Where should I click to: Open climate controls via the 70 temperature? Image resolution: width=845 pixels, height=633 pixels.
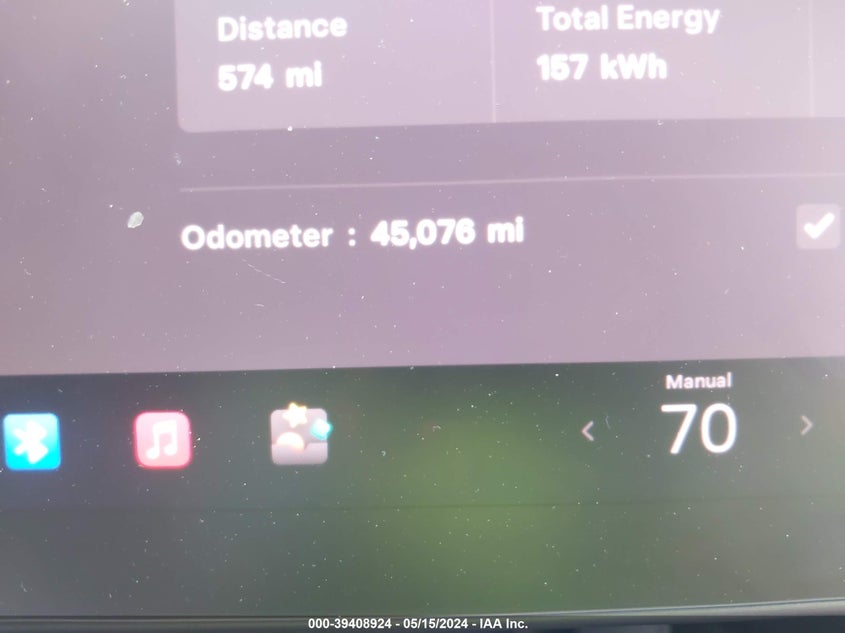click(699, 429)
